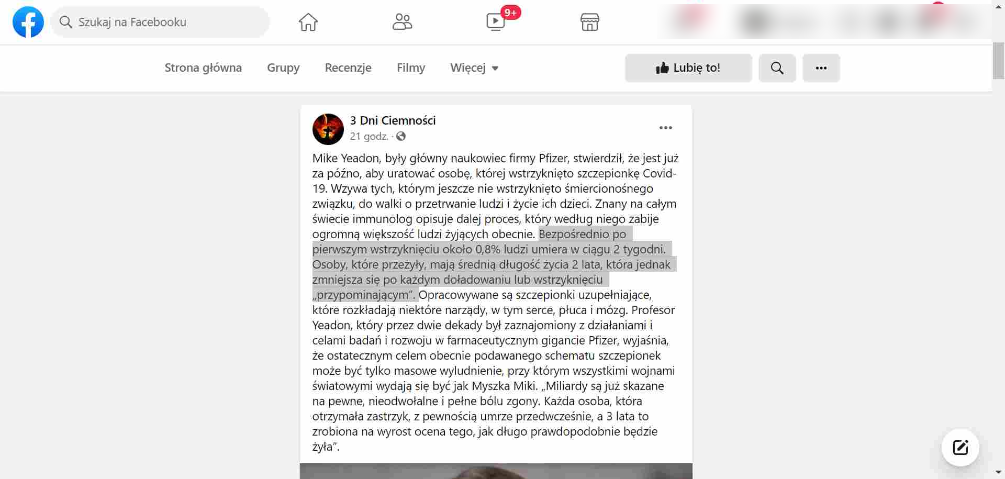Switch to the Strona główna tab

point(203,68)
